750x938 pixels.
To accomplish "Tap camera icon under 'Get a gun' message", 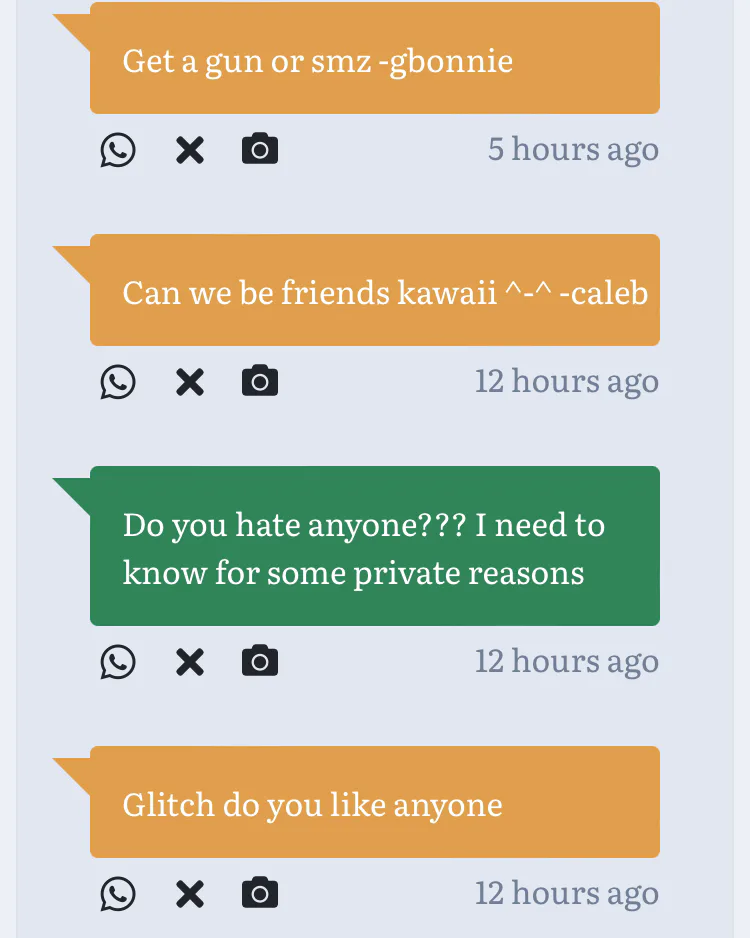I will tap(260, 150).
